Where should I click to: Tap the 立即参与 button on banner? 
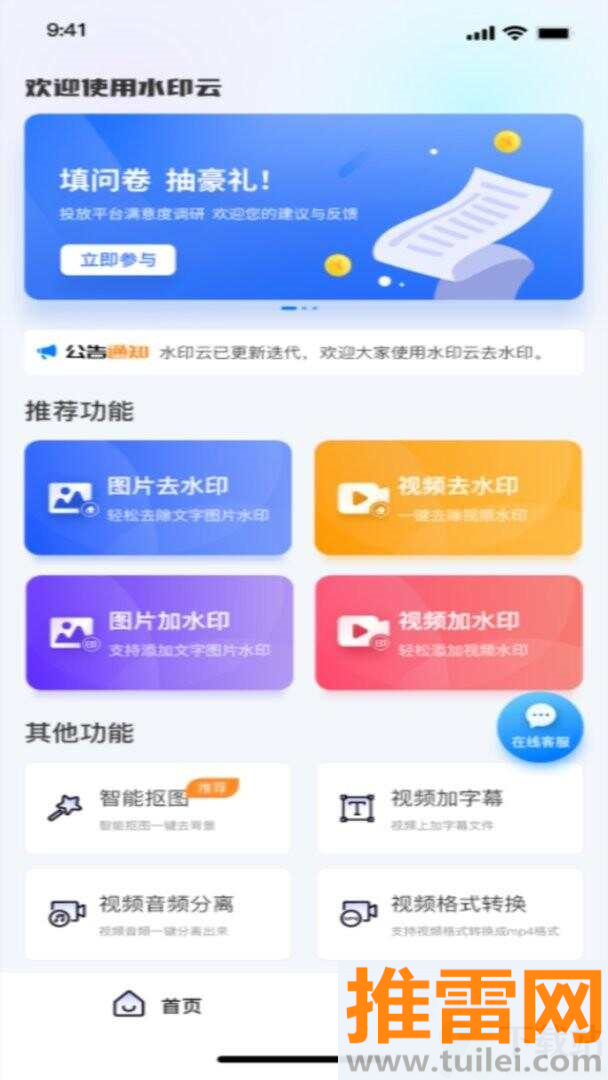pyautogui.click(x=117, y=260)
